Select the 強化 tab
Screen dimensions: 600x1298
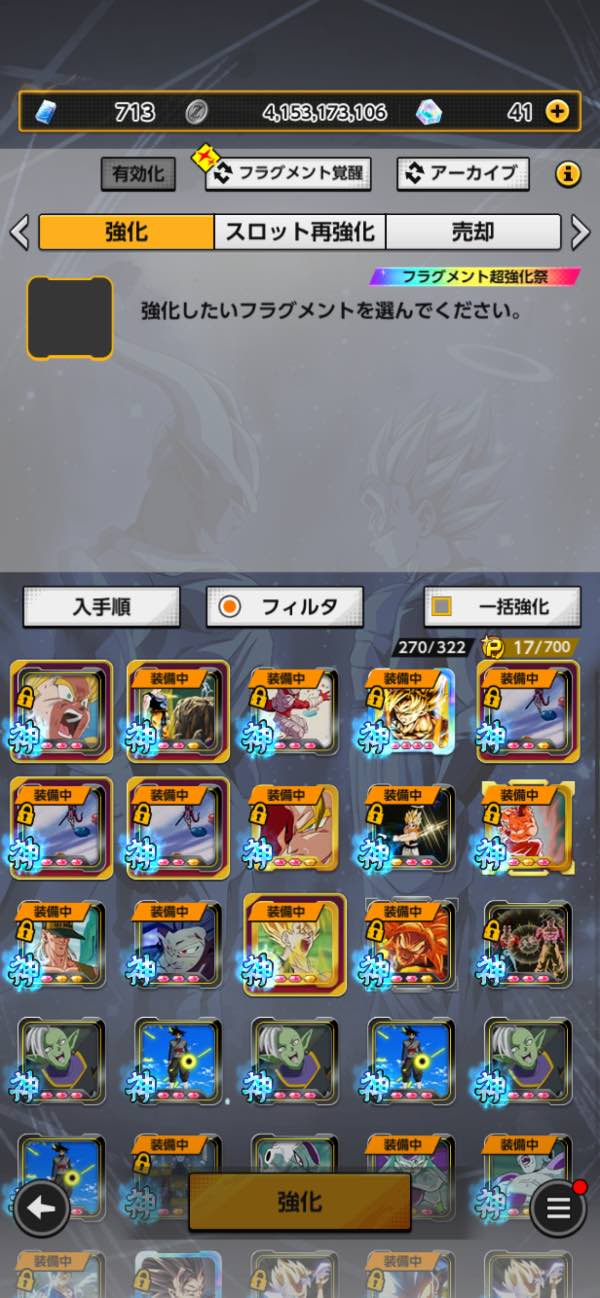pos(126,232)
